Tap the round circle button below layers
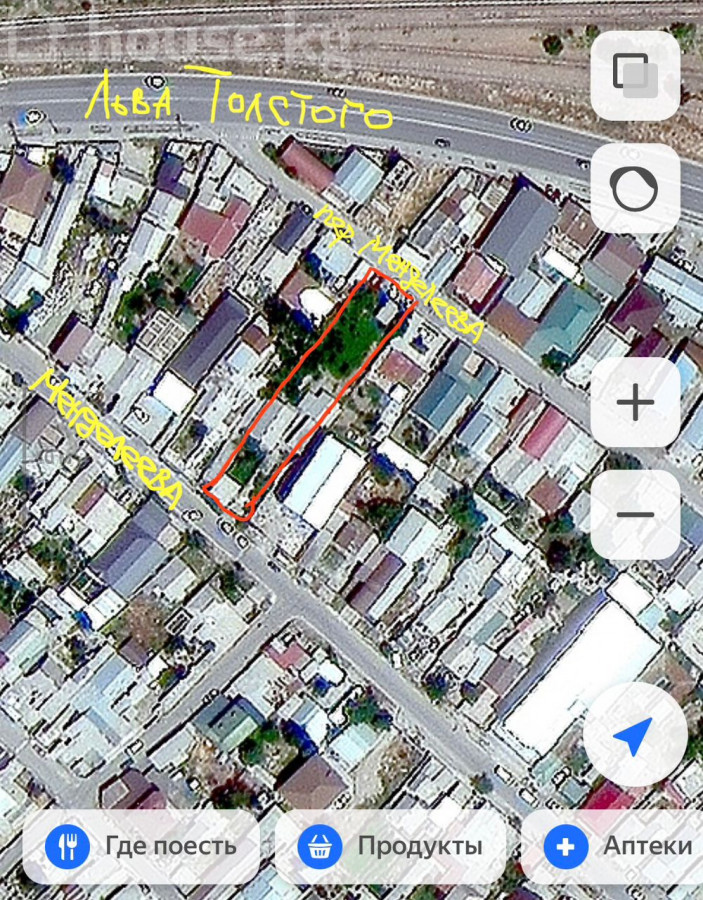703x900 pixels. click(x=635, y=188)
